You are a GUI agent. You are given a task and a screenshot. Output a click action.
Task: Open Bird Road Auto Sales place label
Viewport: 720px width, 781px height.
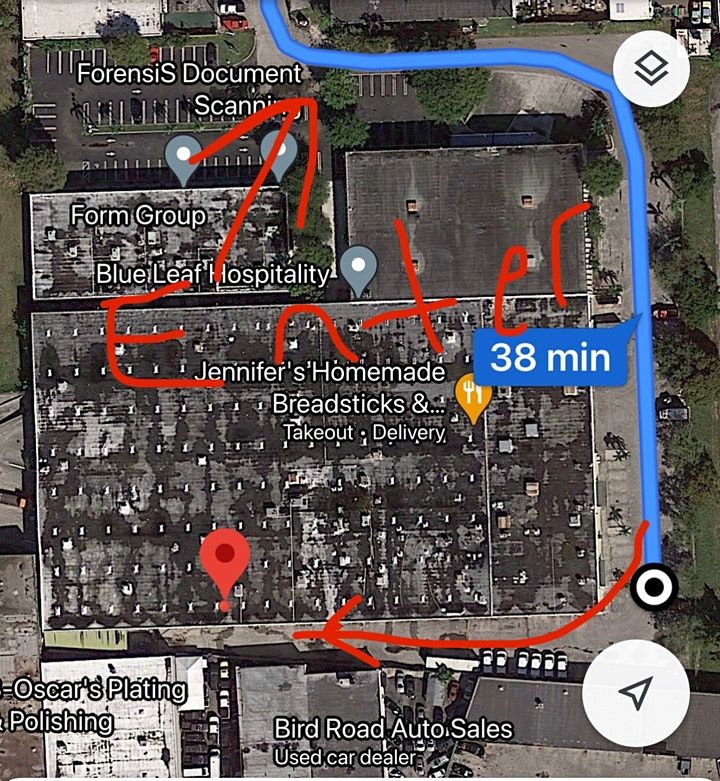[393, 729]
